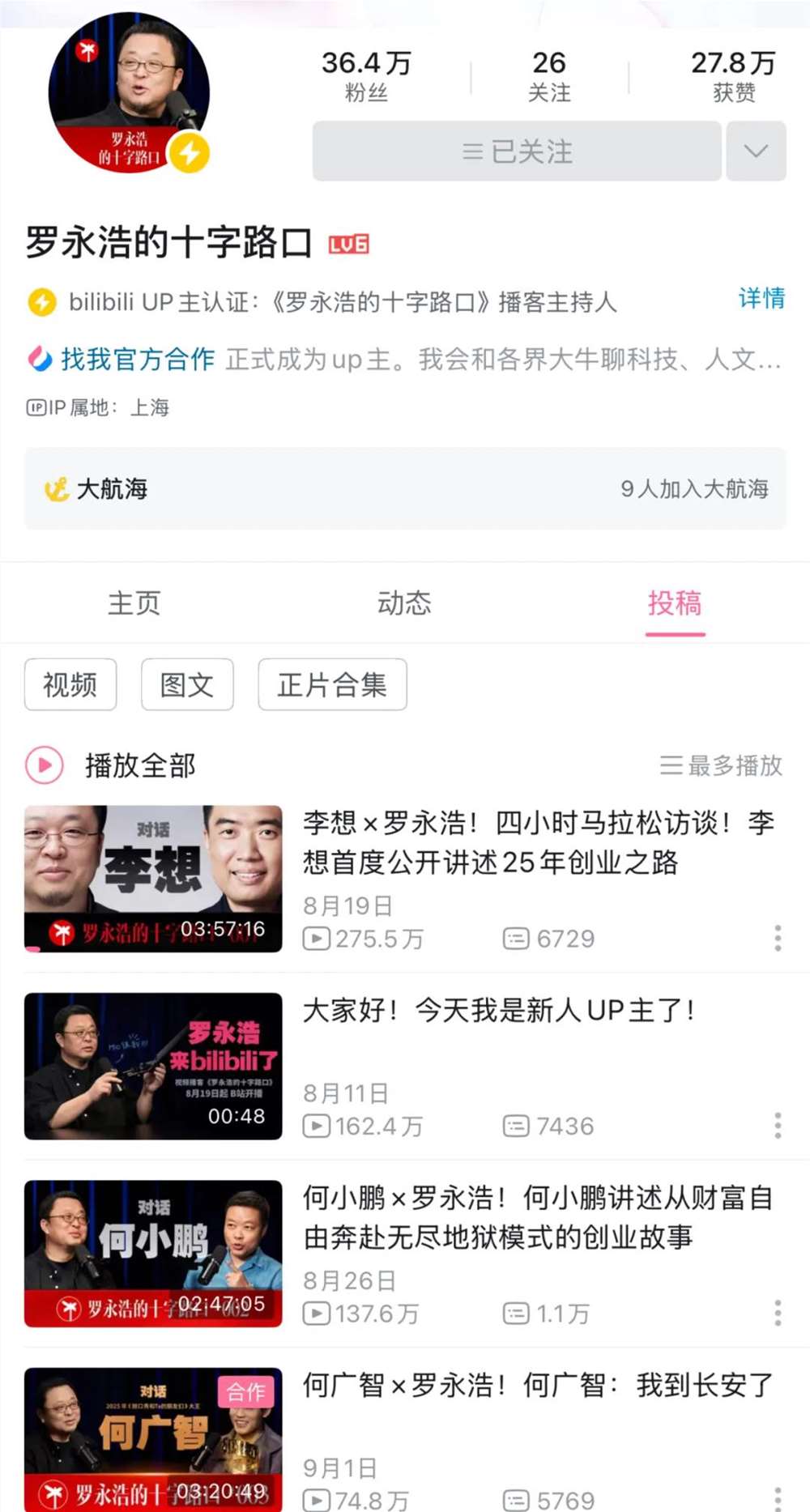Tap the IP属地 location icon

[x=36, y=409]
